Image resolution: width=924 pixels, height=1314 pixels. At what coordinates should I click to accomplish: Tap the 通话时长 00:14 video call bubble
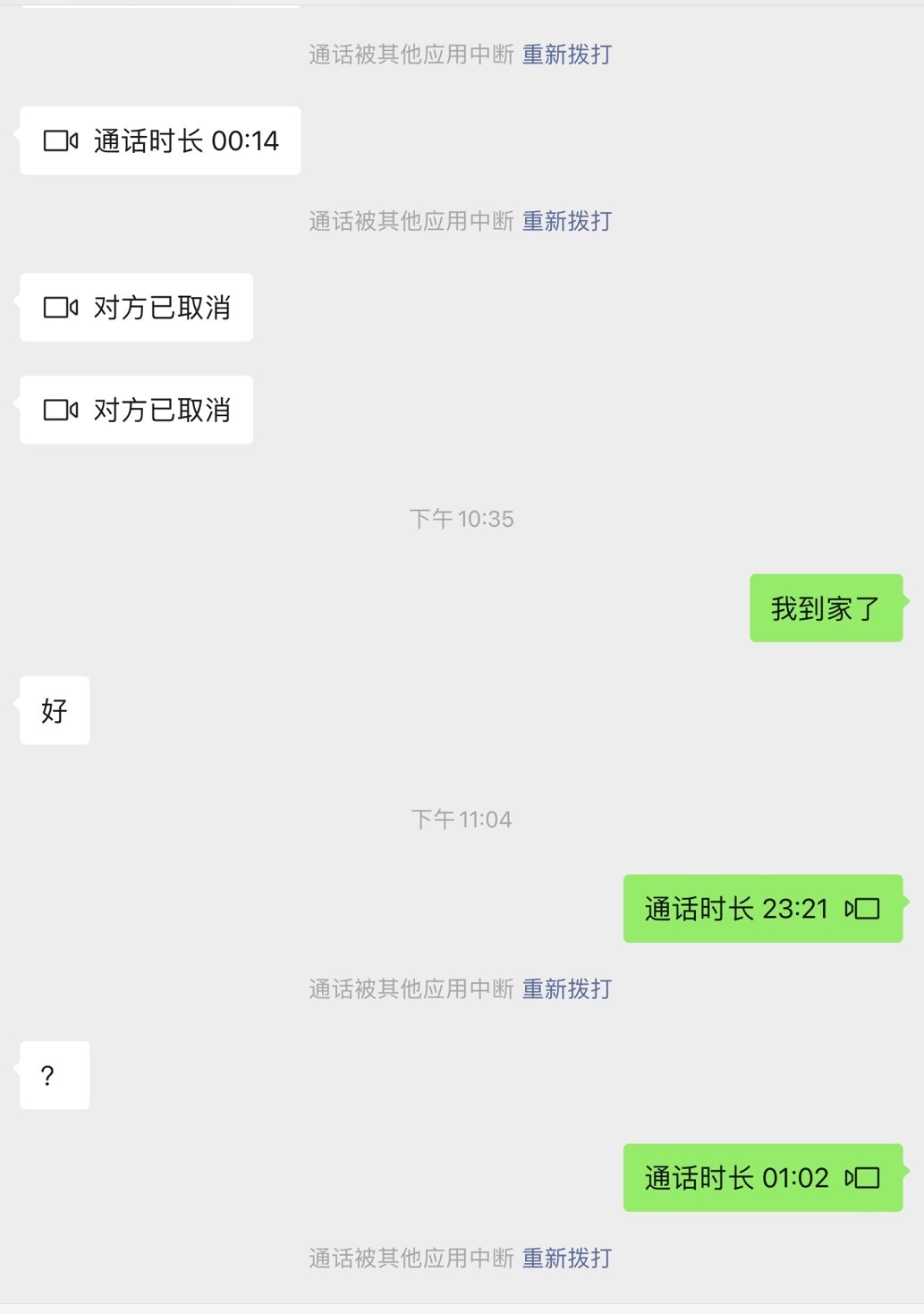(x=161, y=141)
